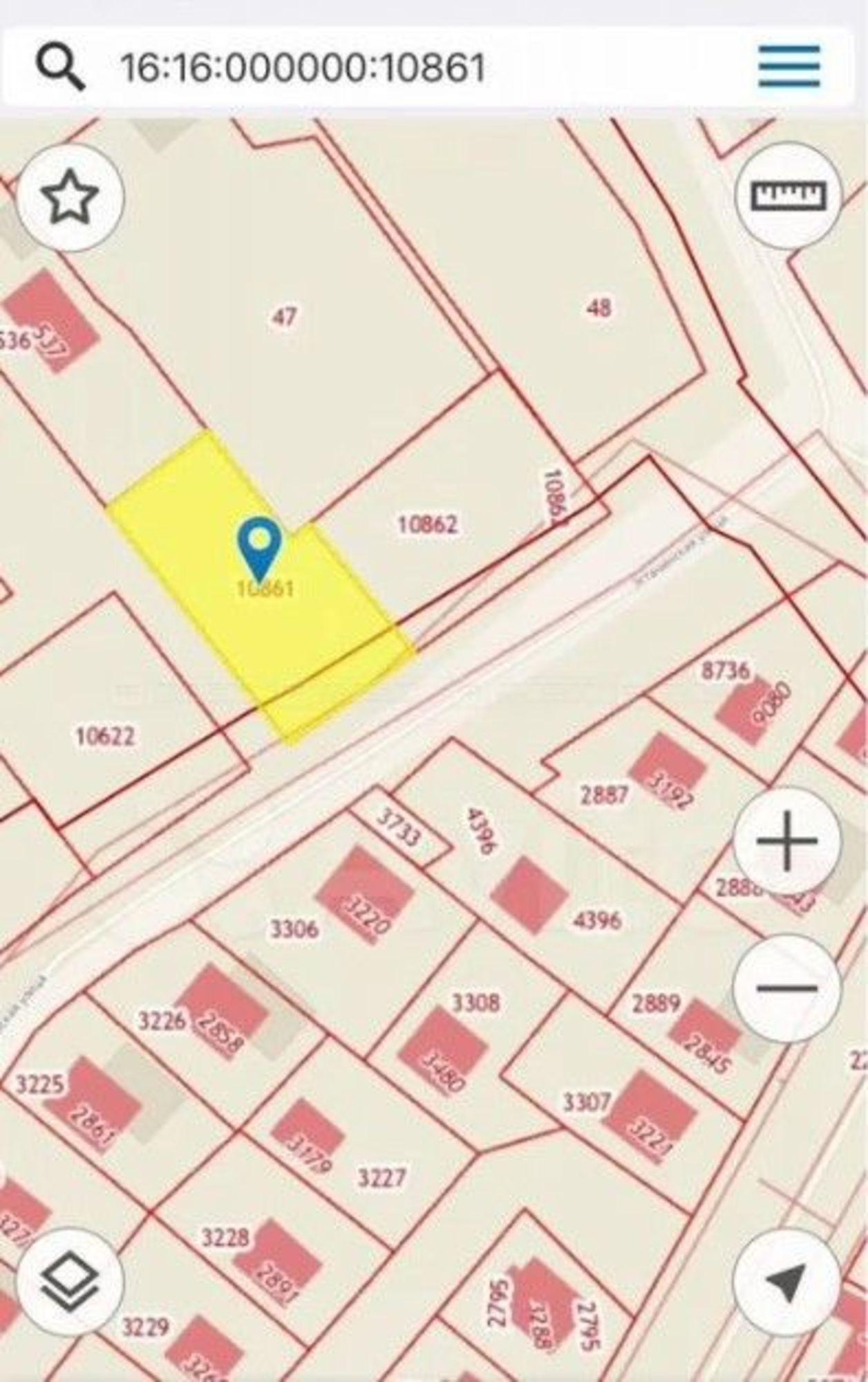Tap the search magnifier icon
Screen dimensions: 868x1382
(61, 66)
